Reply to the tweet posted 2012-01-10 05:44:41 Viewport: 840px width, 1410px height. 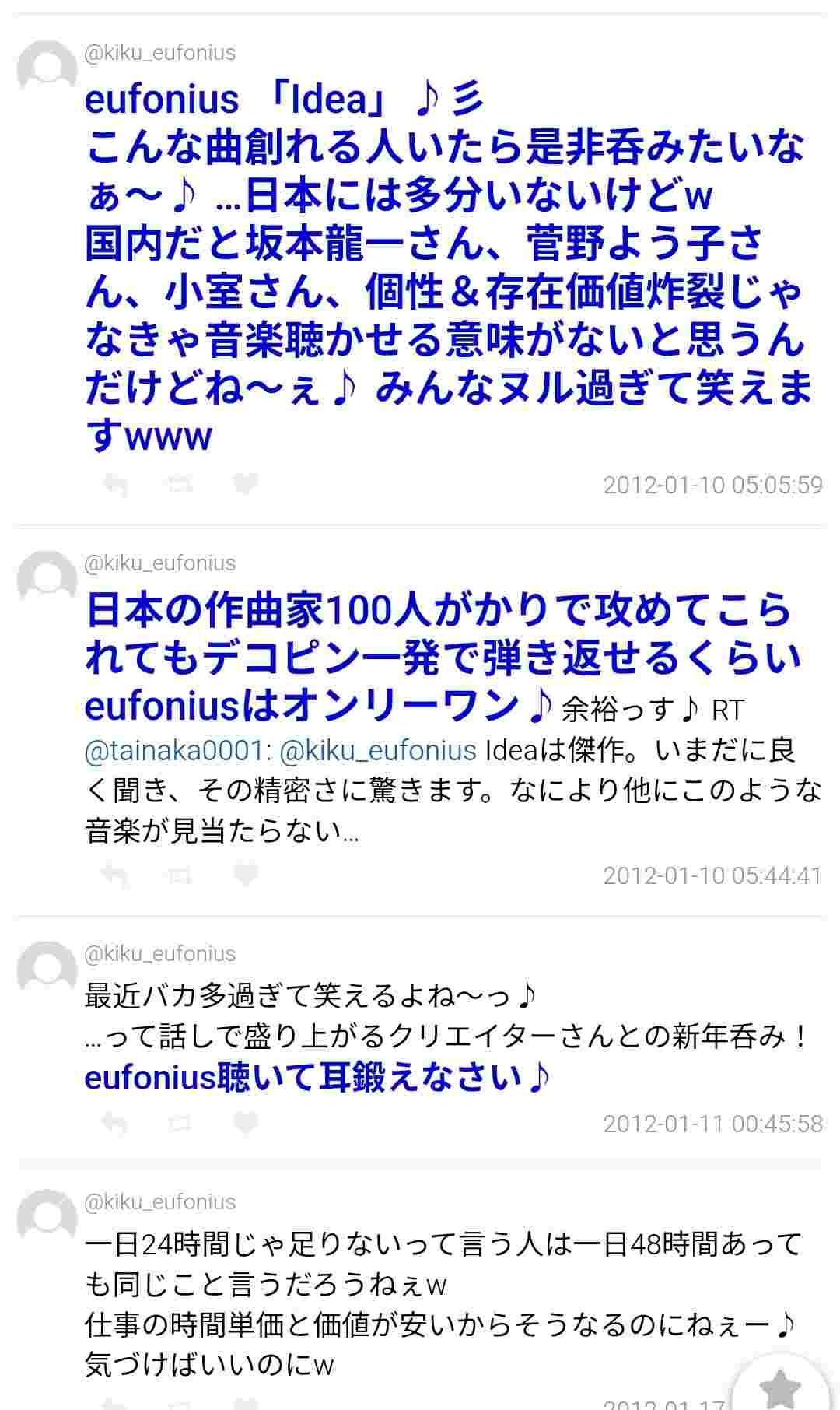(115, 876)
